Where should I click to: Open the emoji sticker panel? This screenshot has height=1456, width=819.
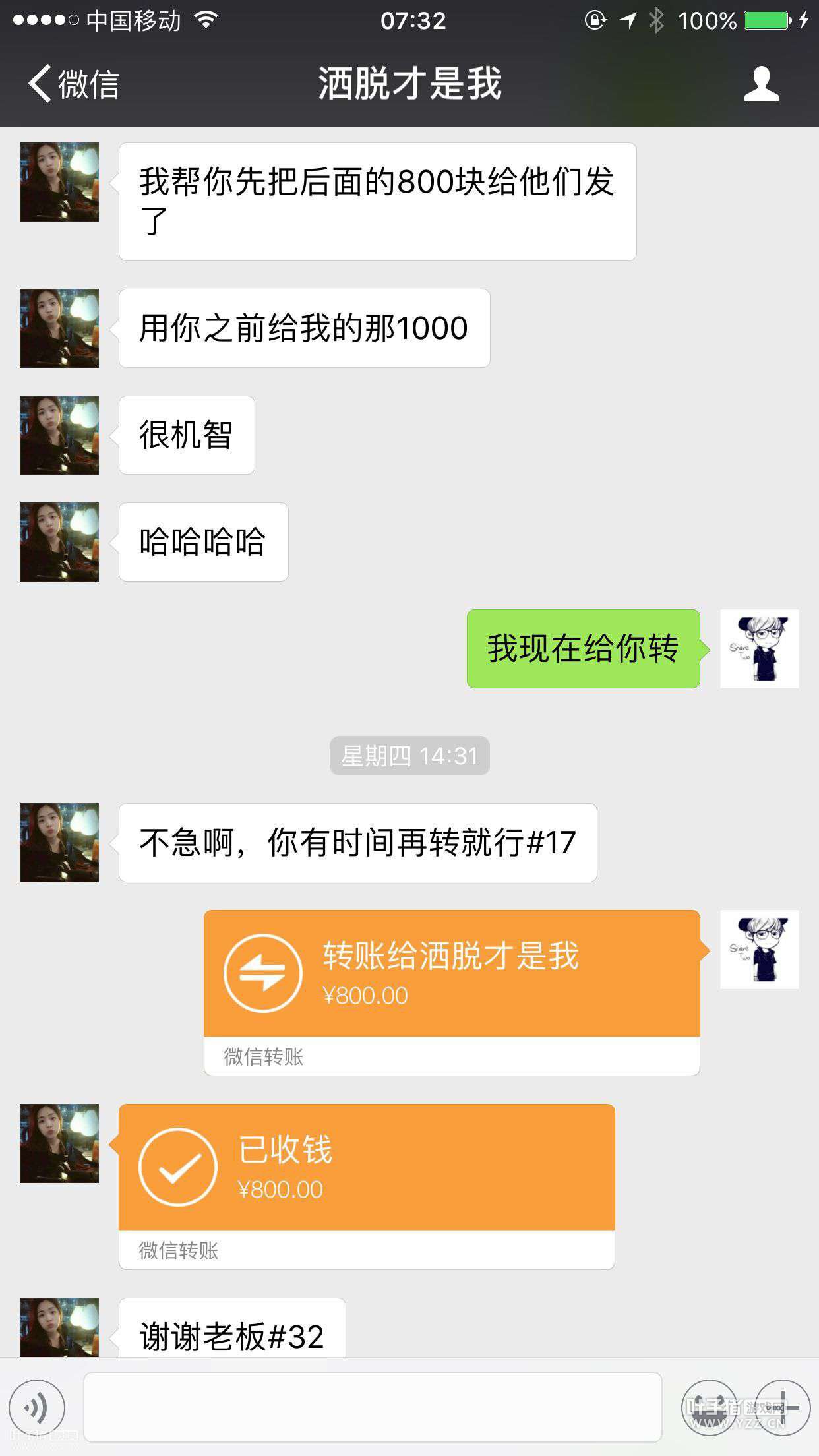click(710, 1407)
